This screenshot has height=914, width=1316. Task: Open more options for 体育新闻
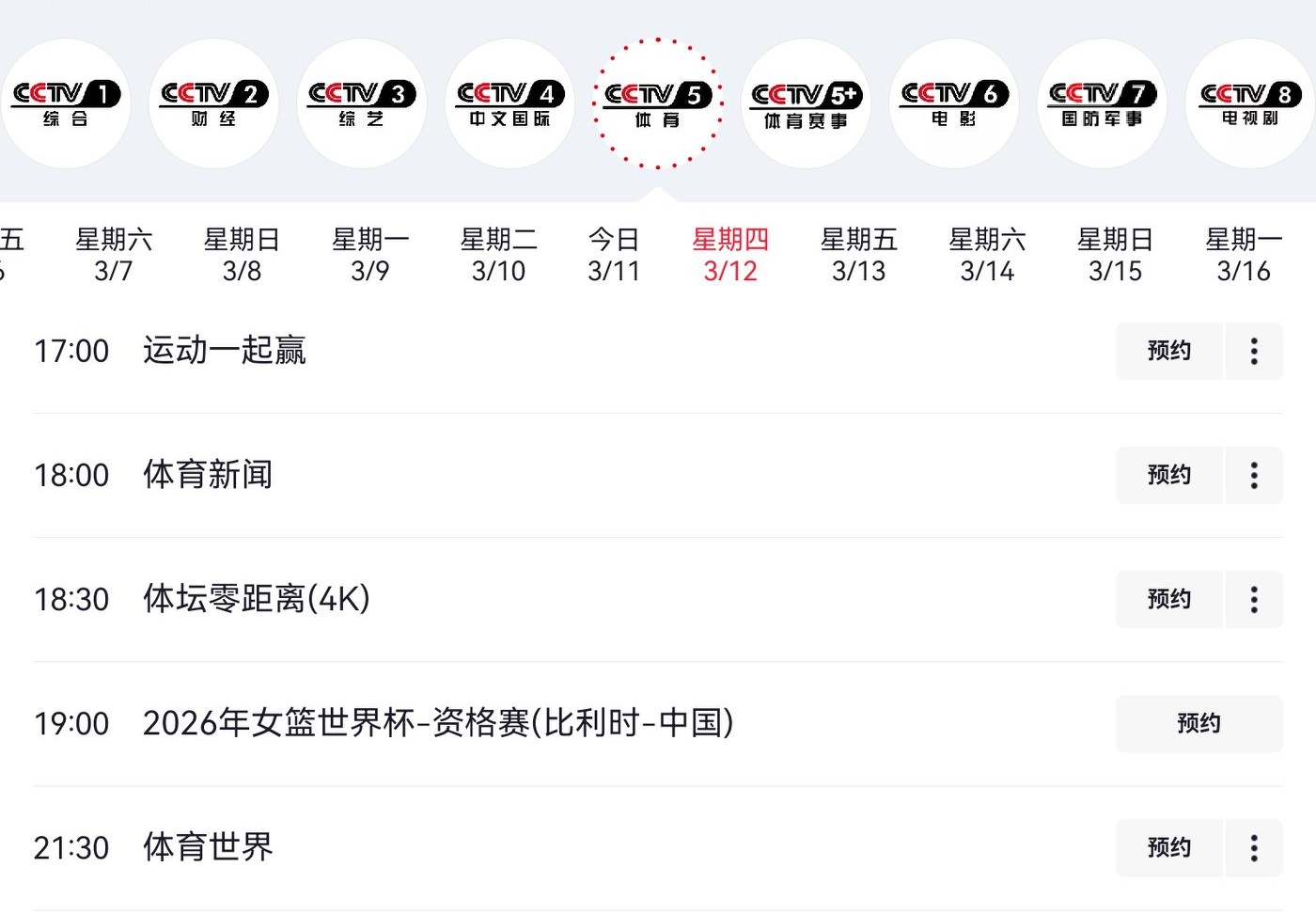[x=1254, y=475]
